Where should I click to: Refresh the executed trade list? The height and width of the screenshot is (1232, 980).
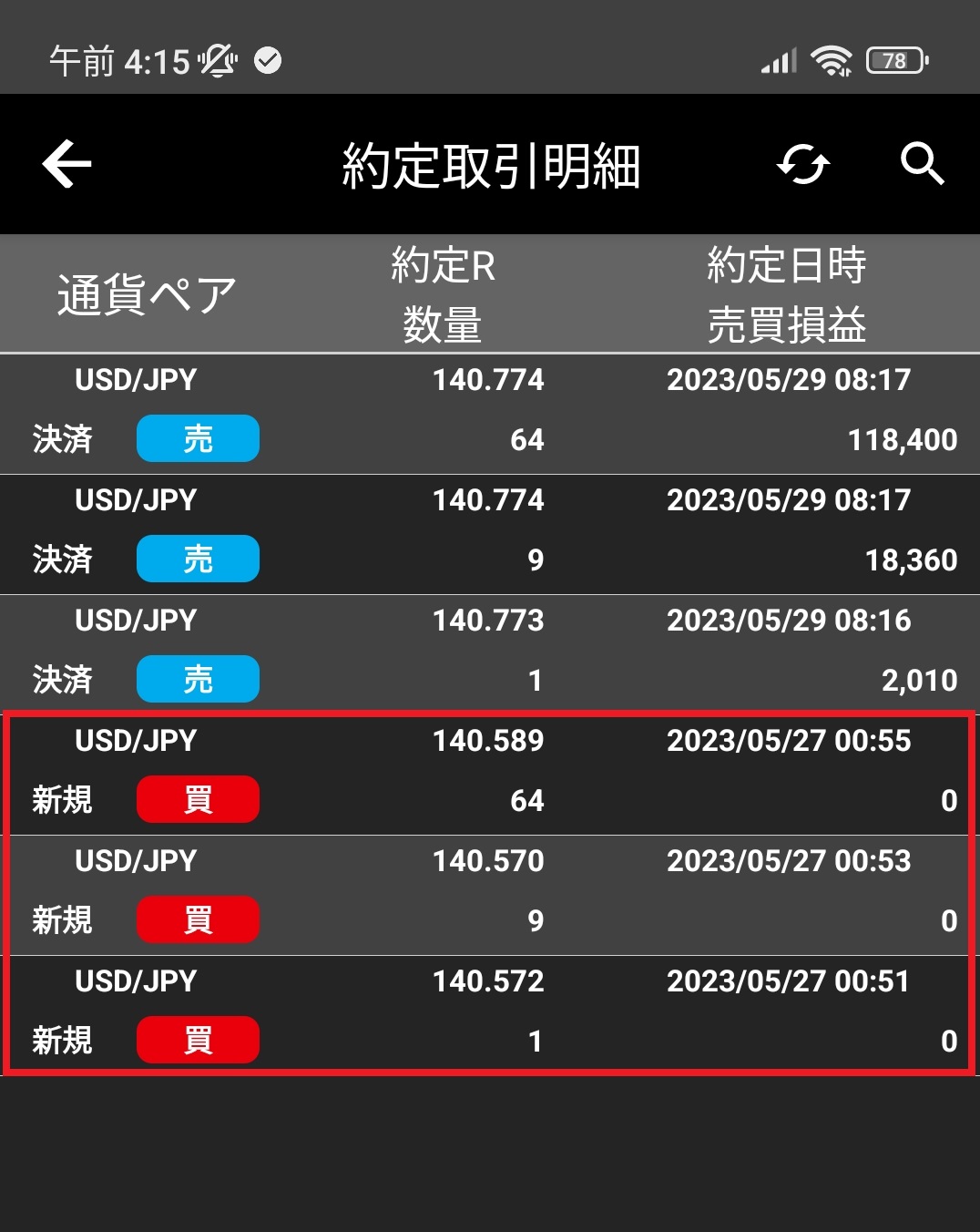[802, 165]
